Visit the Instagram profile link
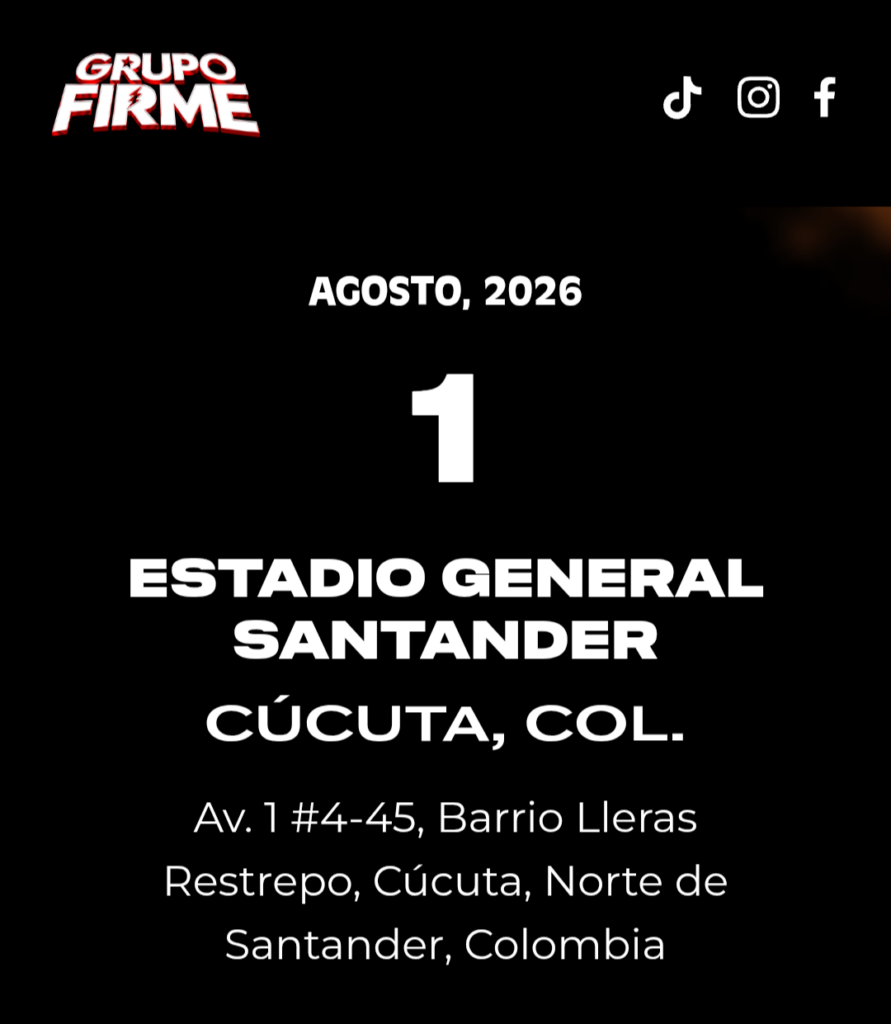The height and width of the screenshot is (1024, 891). coord(758,98)
